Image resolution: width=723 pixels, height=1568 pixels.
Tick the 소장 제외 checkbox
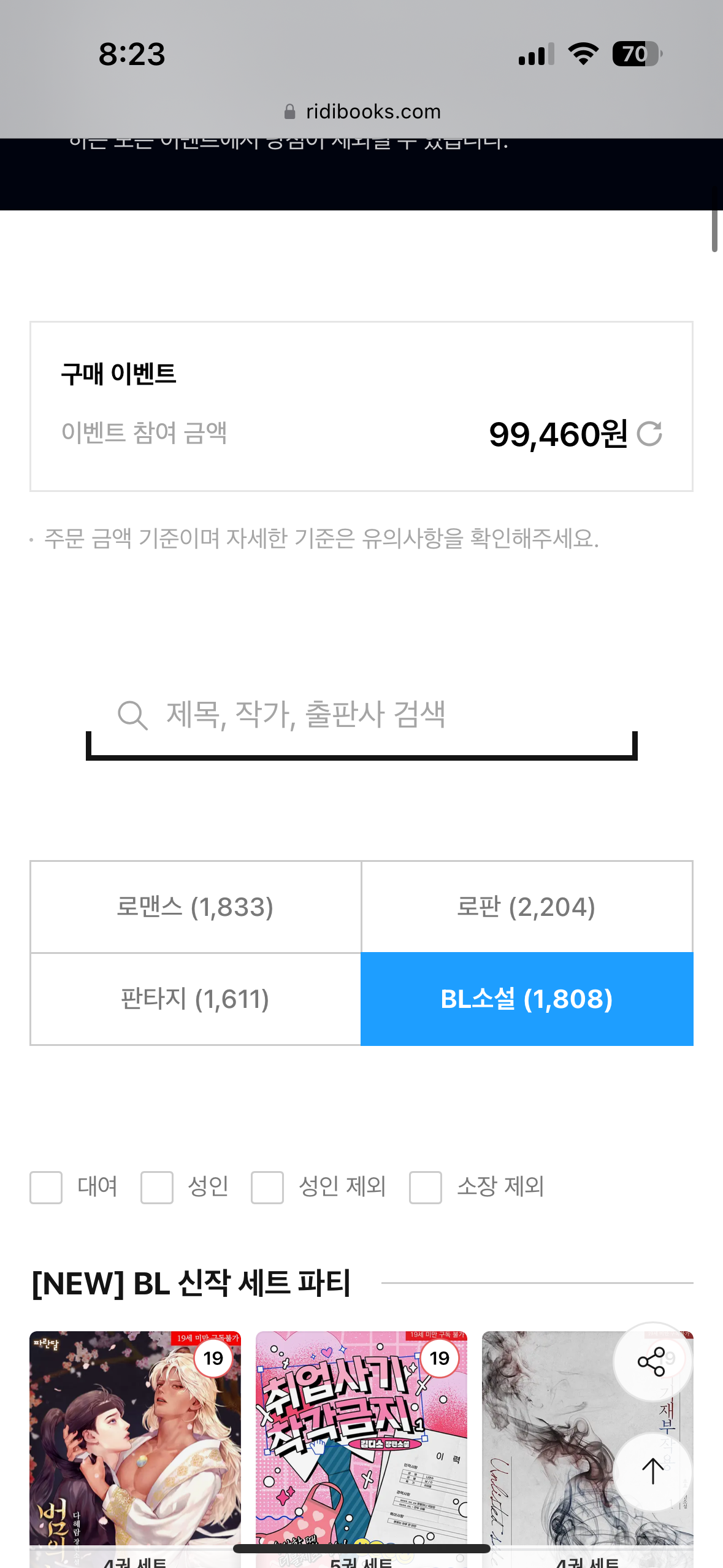coord(426,1187)
